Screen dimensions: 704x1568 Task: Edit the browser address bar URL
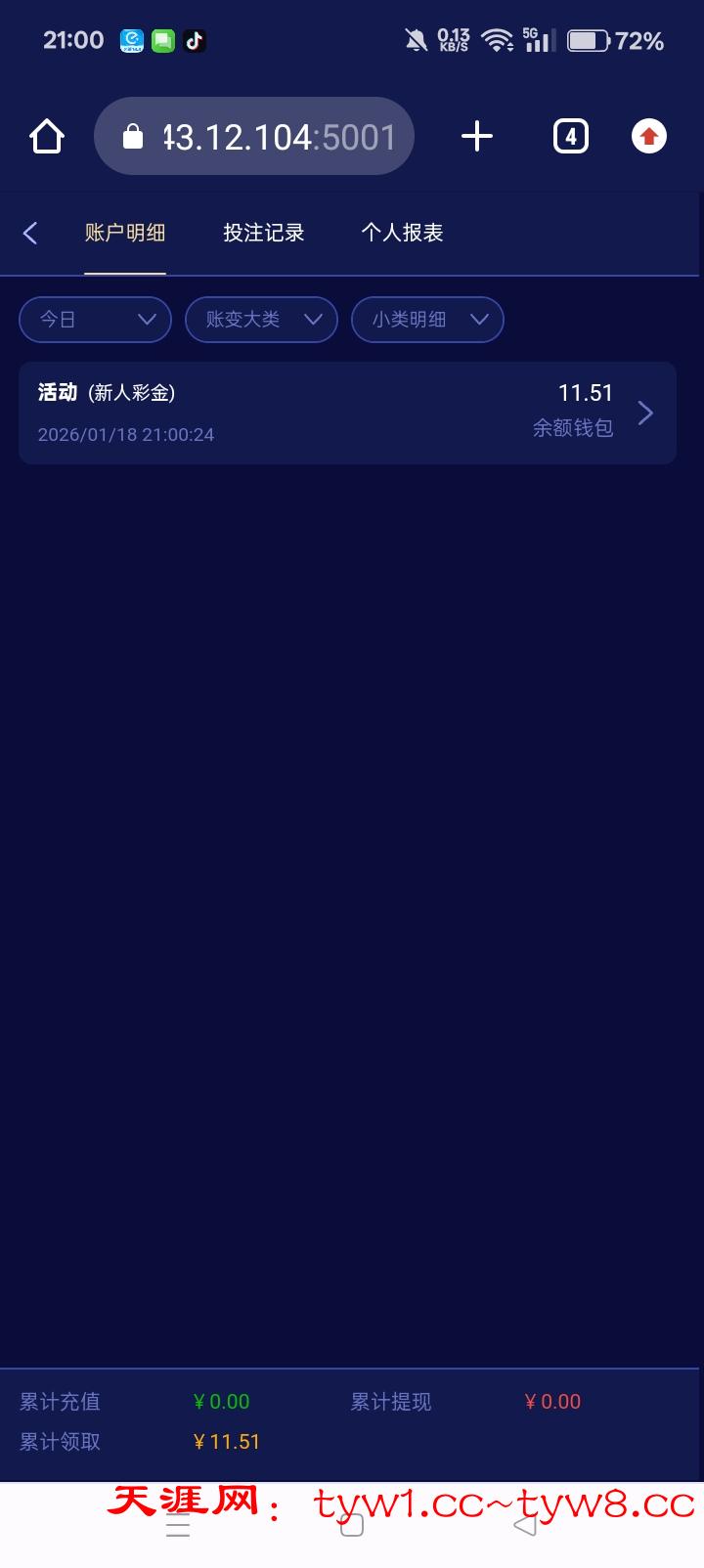pos(264,137)
